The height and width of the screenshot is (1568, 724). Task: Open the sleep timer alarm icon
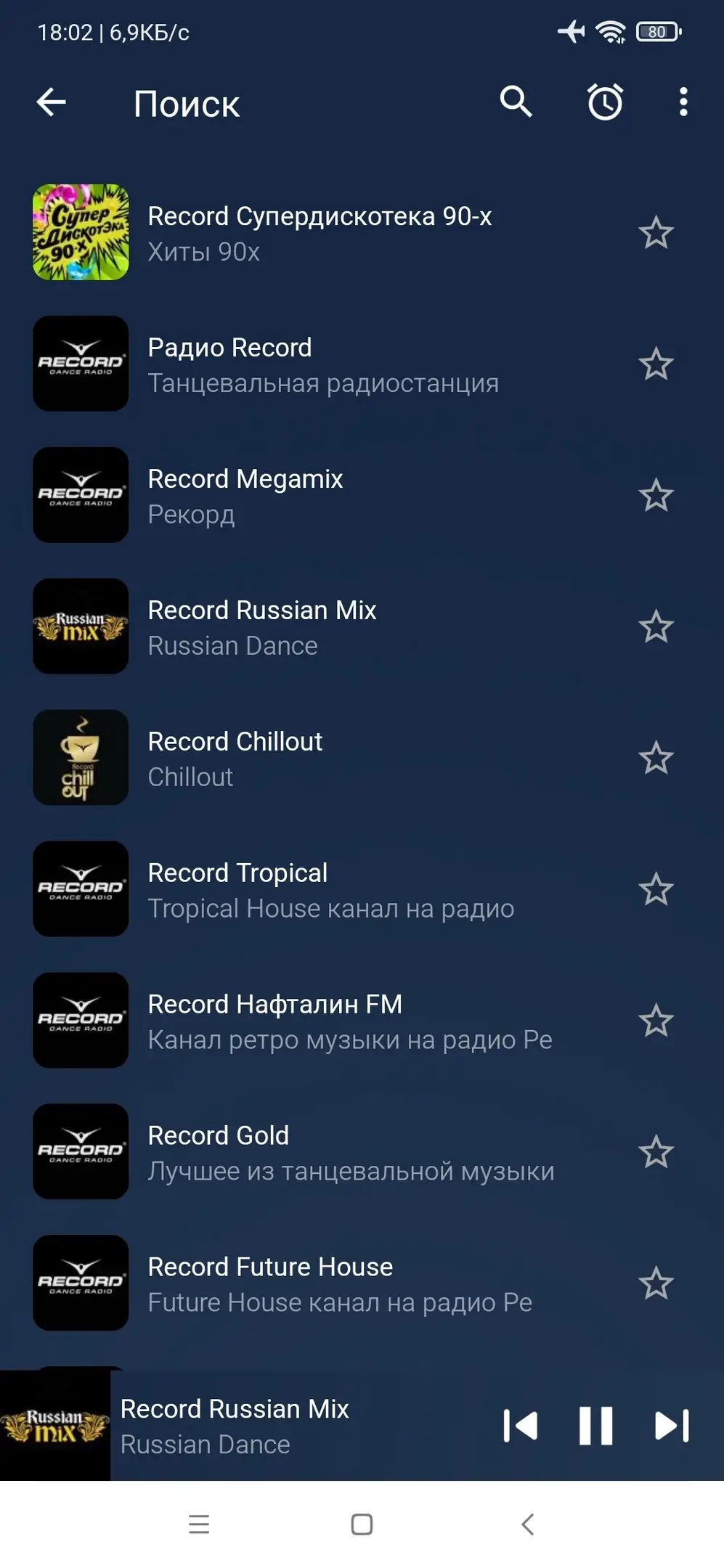pos(604,102)
